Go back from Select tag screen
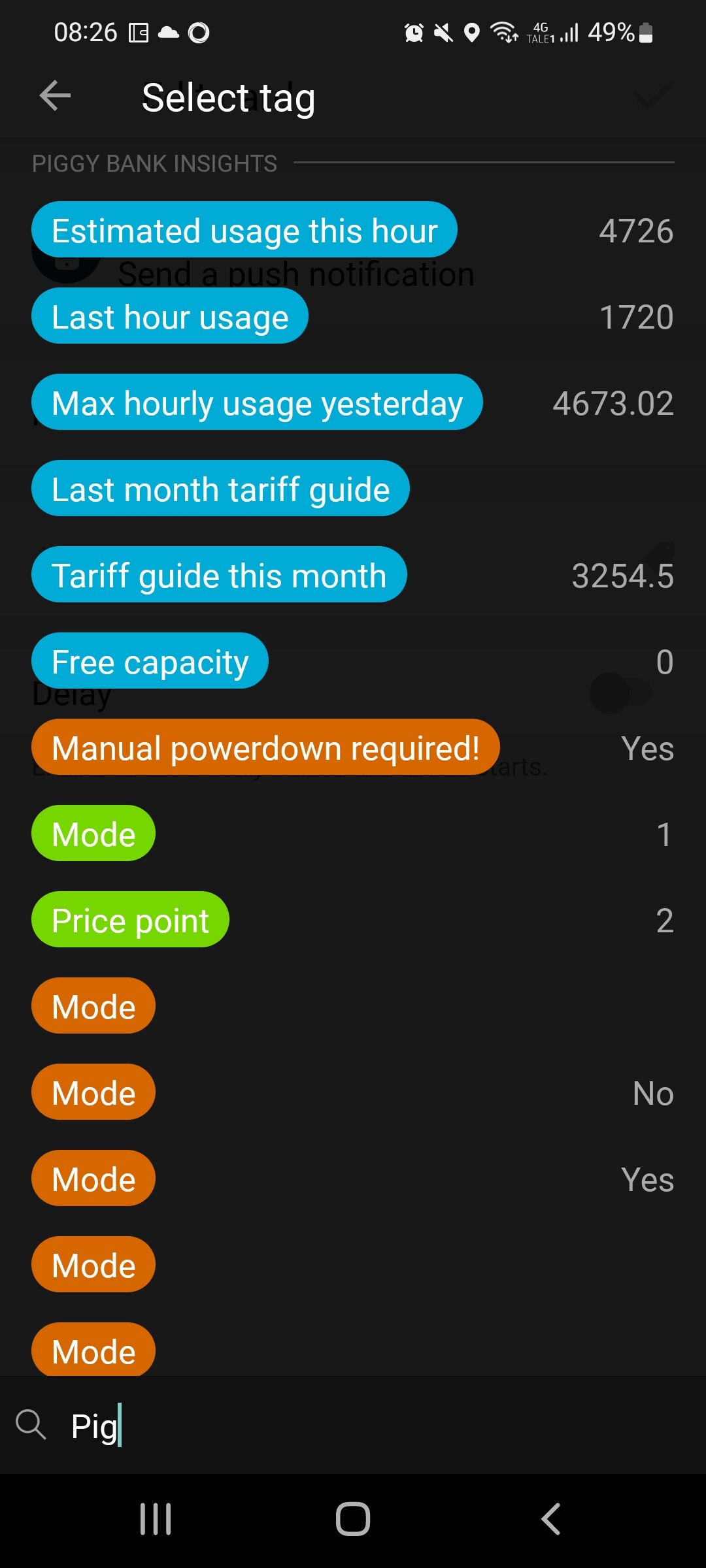 (x=55, y=97)
